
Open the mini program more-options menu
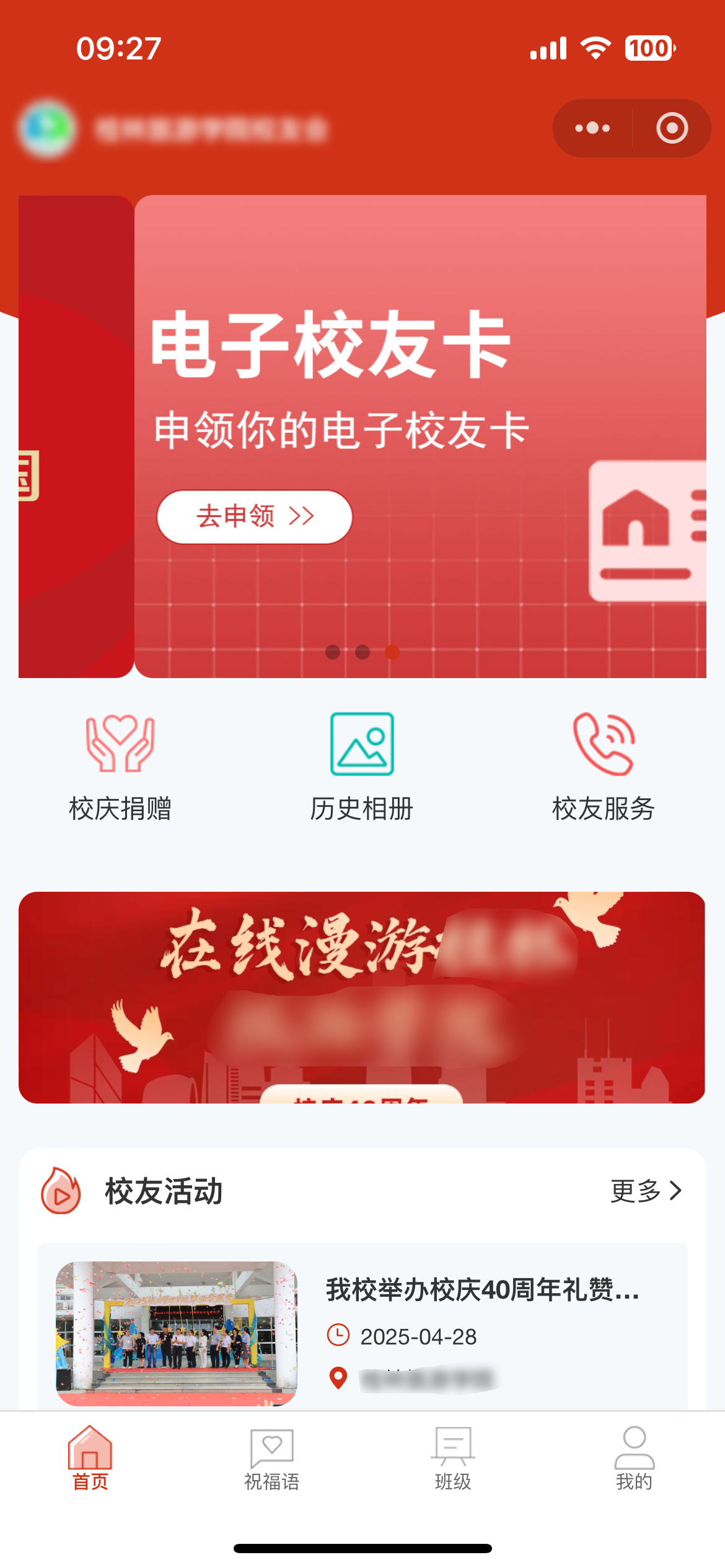592,128
